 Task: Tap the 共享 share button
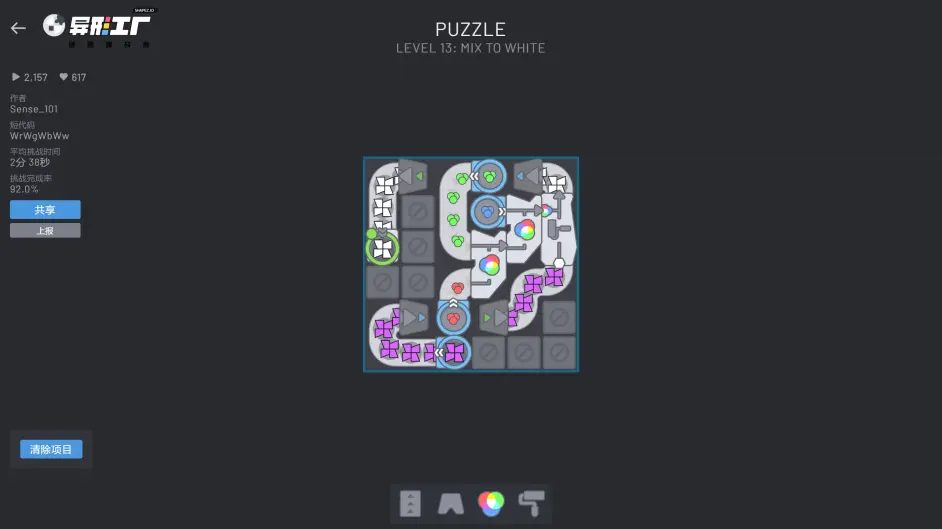pyautogui.click(x=45, y=210)
